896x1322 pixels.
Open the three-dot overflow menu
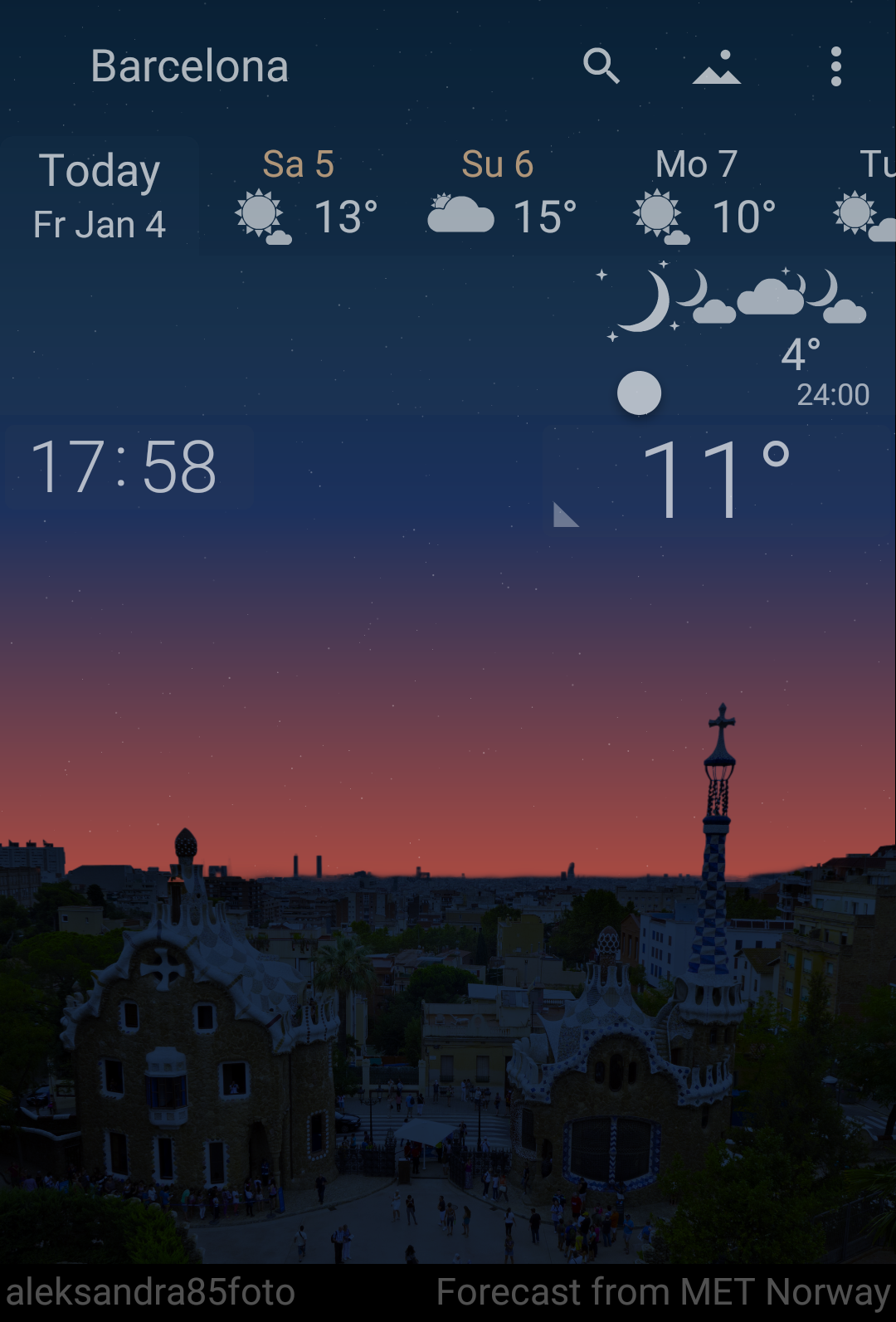pos(835,66)
